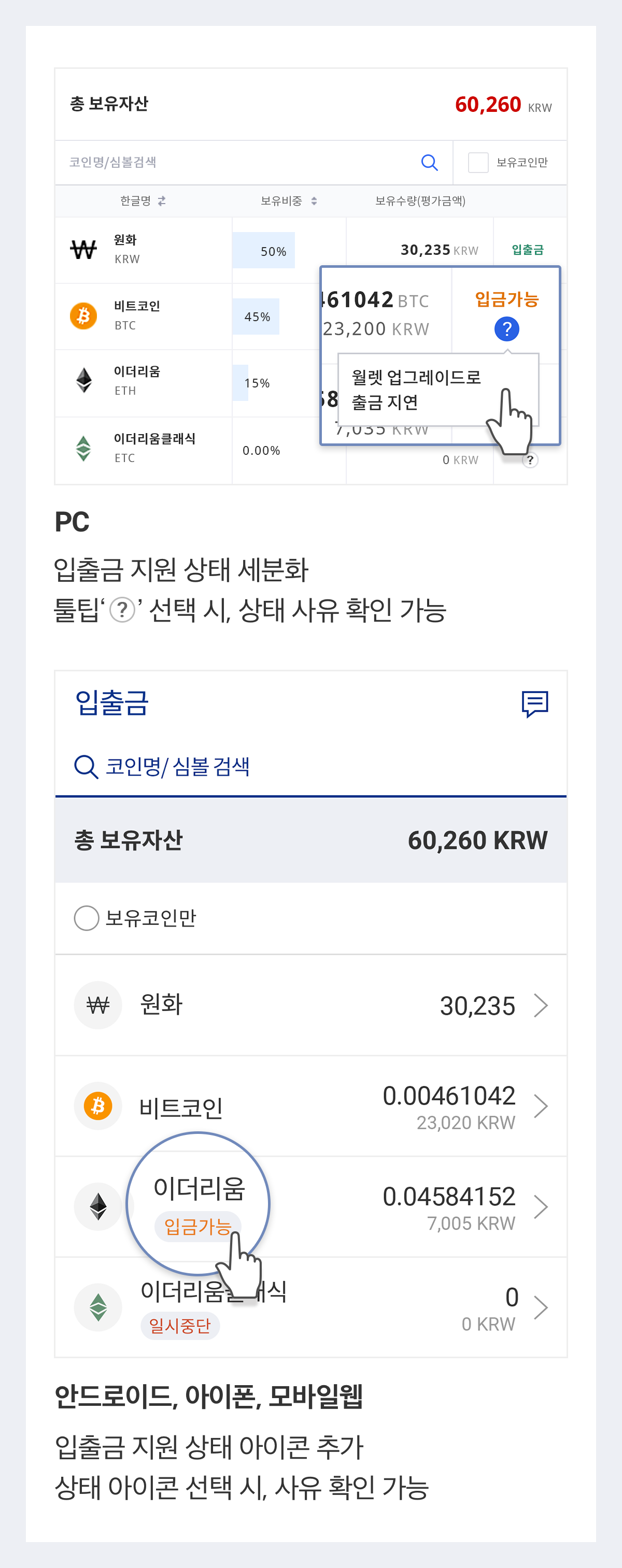622x1568 pixels.
Task: Click the 원화 won currency icon
Action: [x=84, y=248]
